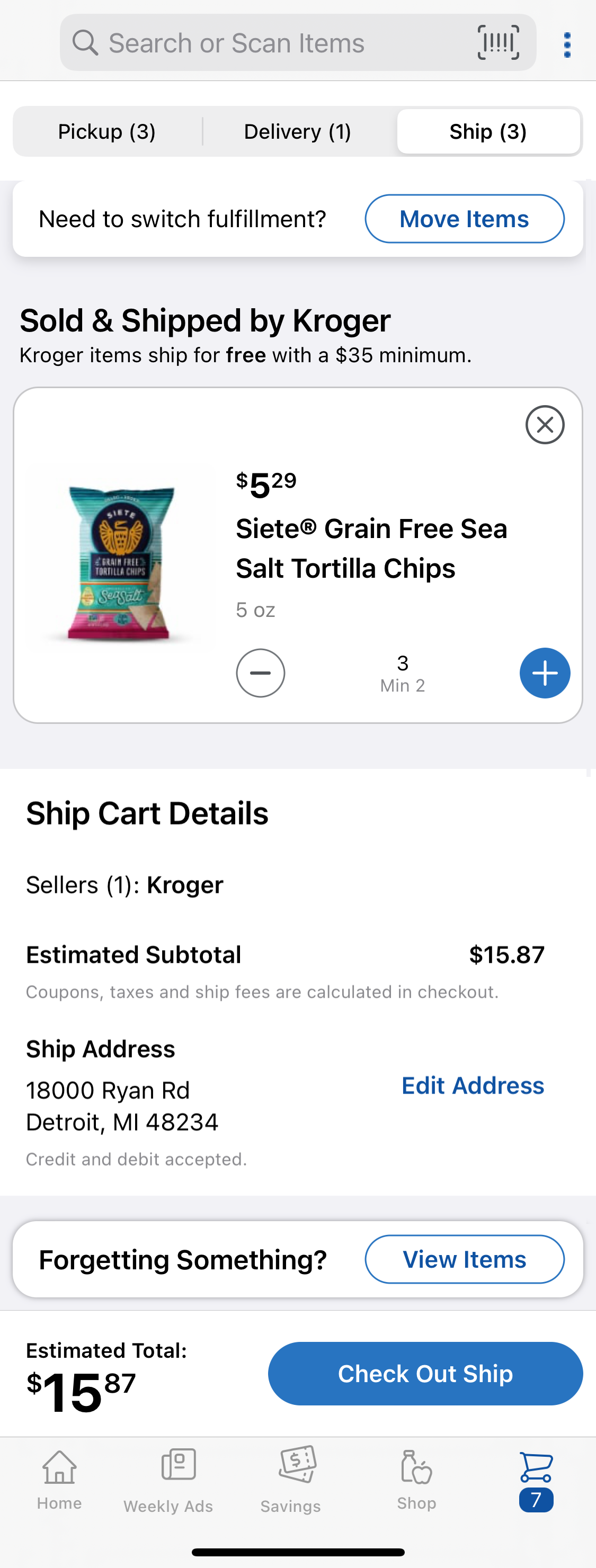Tap View Items under Forgetting Something

[465, 1259]
